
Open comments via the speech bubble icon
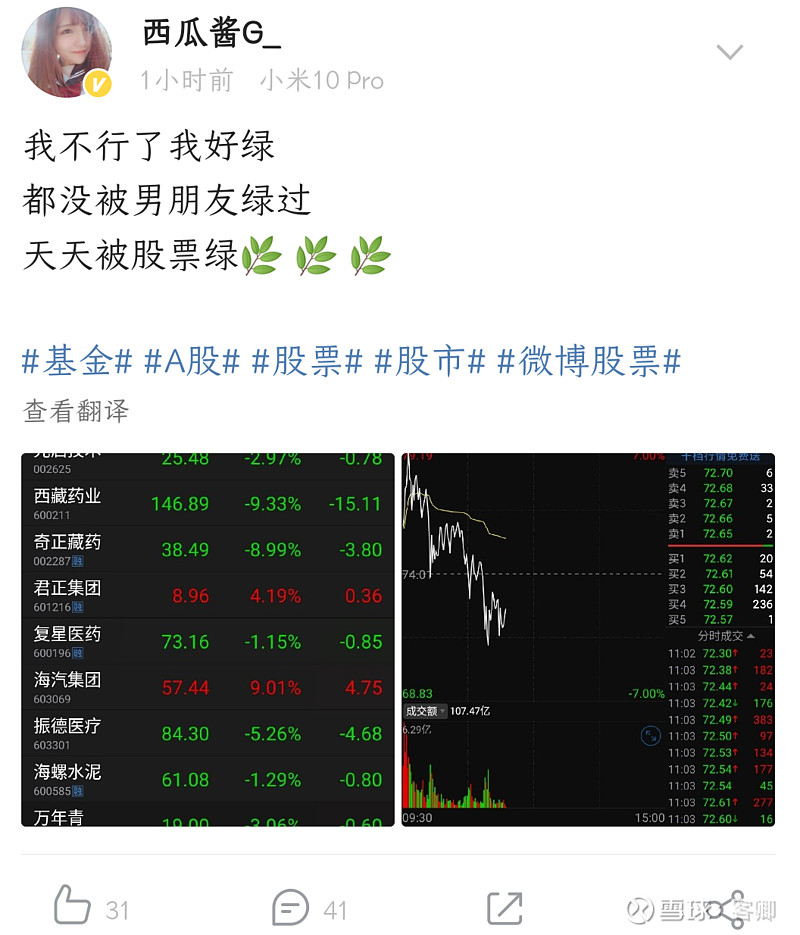click(289, 908)
